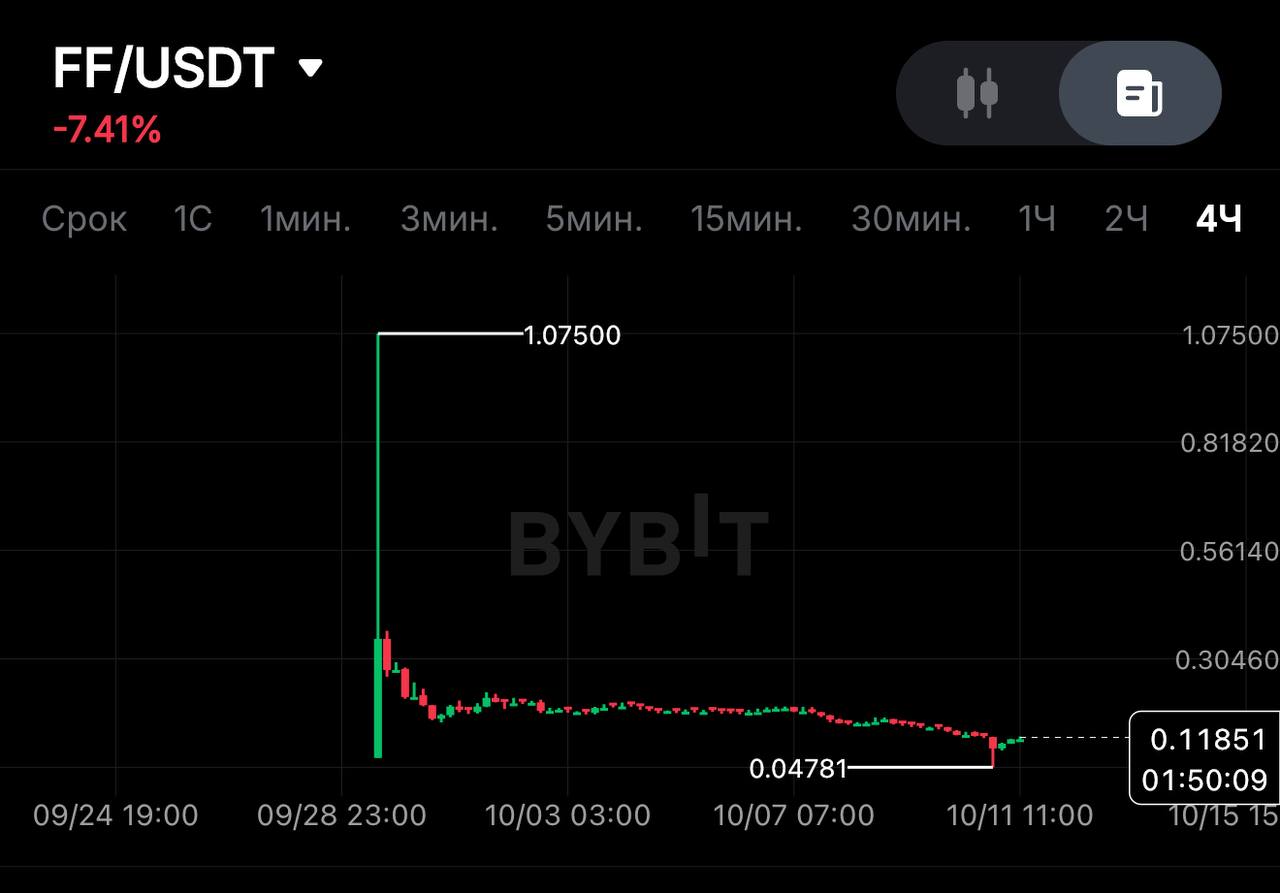This screenshot has width=1280, height=893.
Task: Select the 1С timeframe
Action: click(192, 219)
